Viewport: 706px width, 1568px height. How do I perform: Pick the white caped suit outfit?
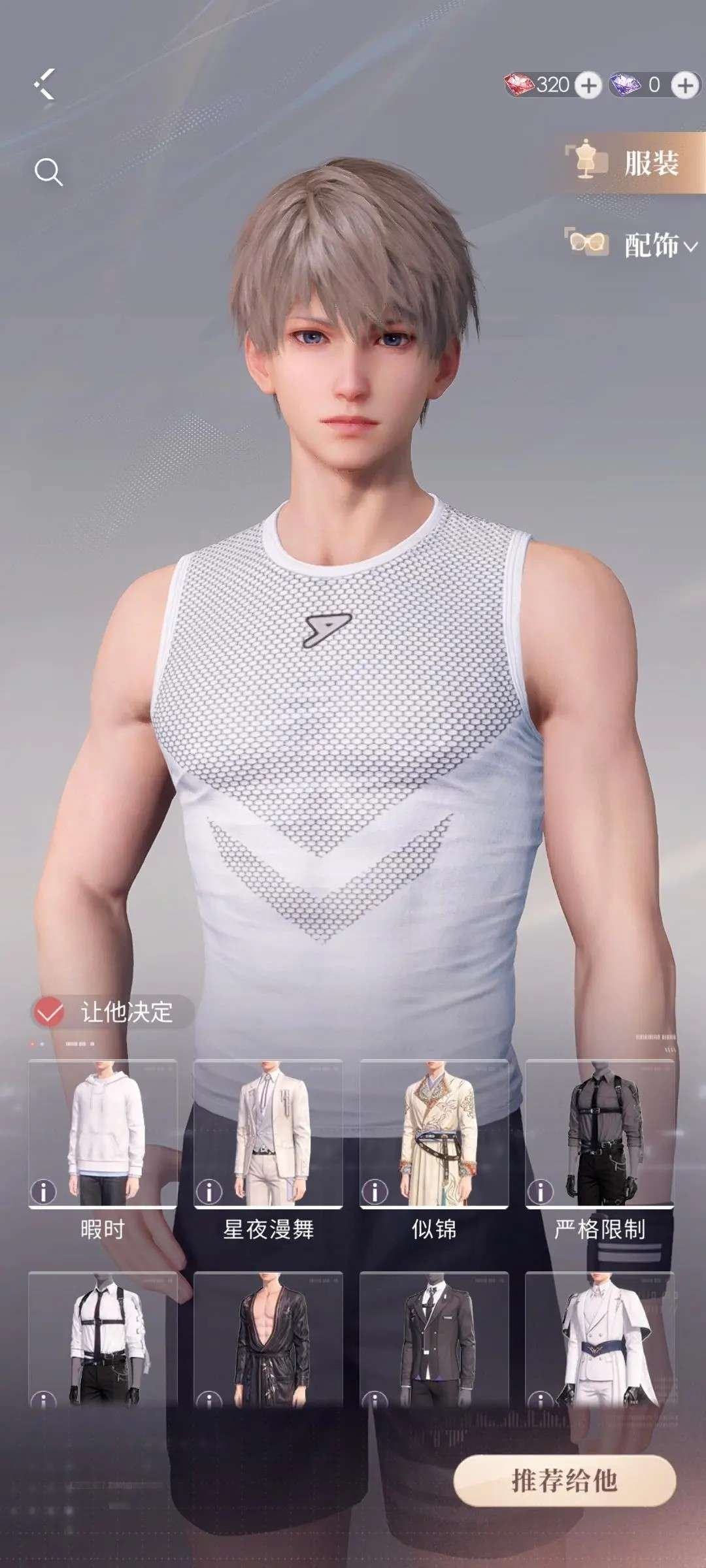click(x=599, y=1339)
